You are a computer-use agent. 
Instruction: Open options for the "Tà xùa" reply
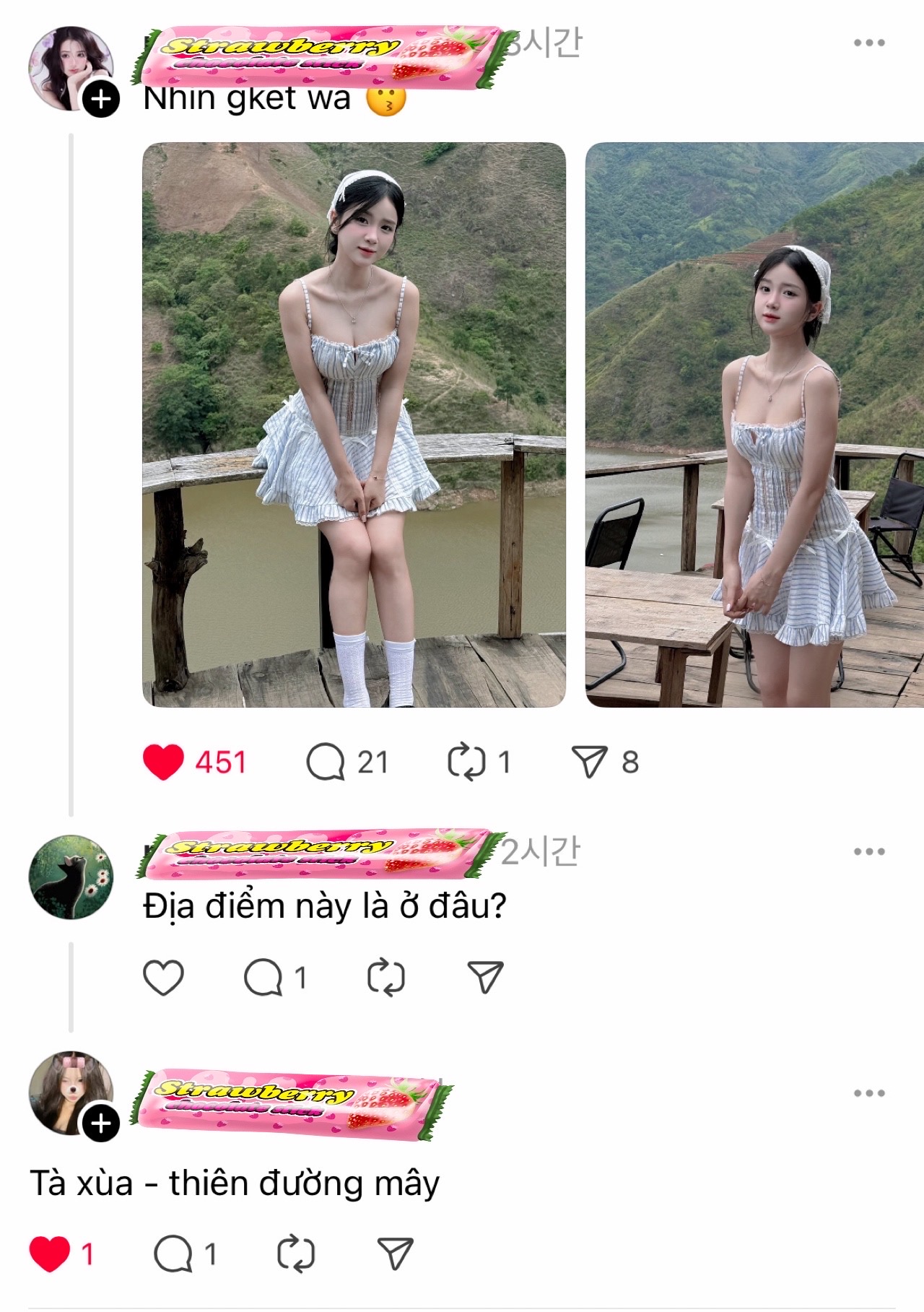point(868,1093)
